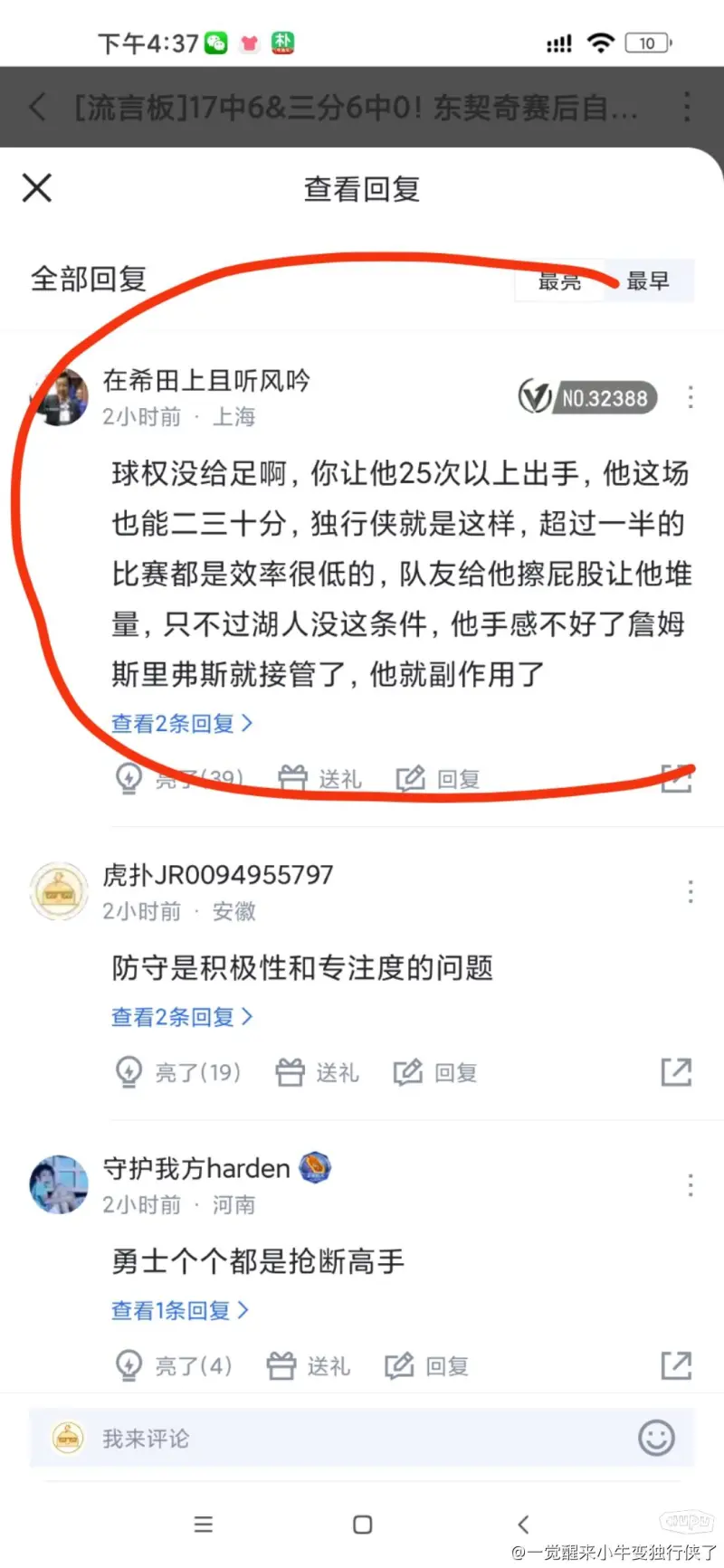This screenshot has width=724, height=1568.
Task: Open overflow menu on 虎扑JR0094955797's comment
Action: pos(691,891)
